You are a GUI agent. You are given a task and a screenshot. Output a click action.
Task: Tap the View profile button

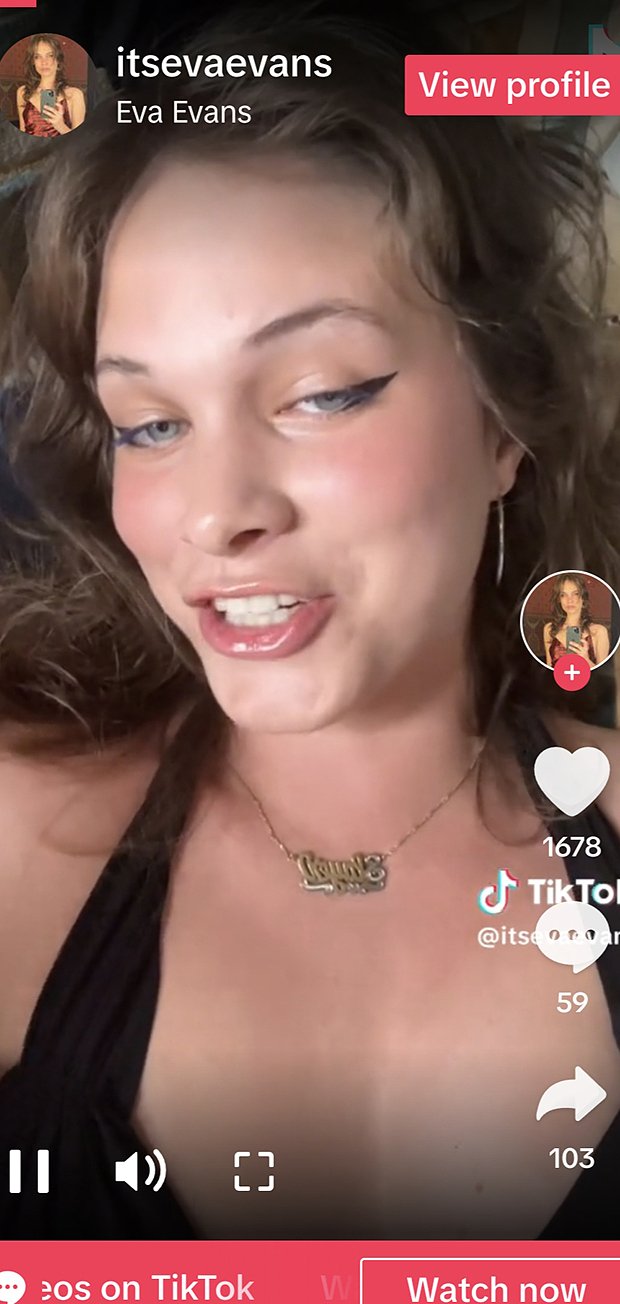(x=513, y=85)
